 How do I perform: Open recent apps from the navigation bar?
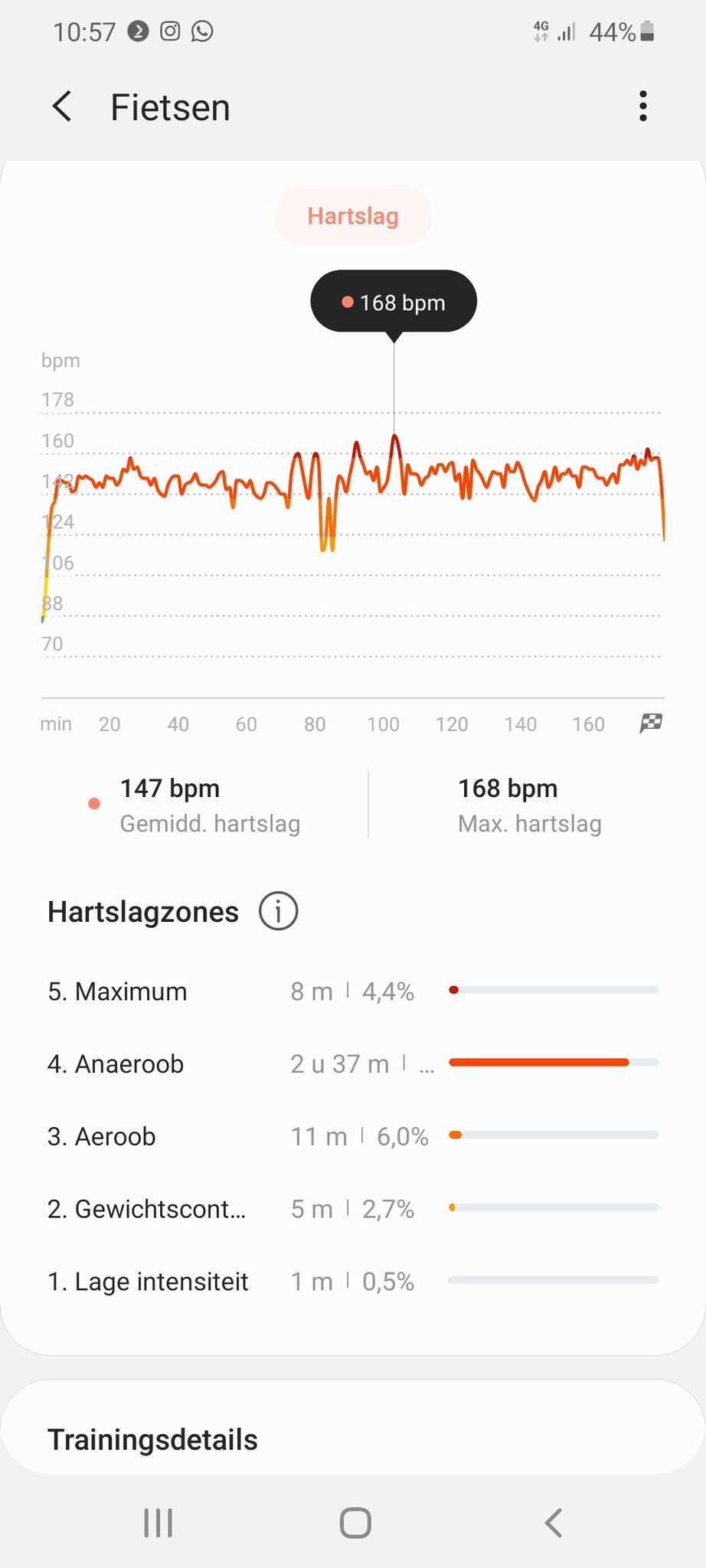click(159, 1524)
